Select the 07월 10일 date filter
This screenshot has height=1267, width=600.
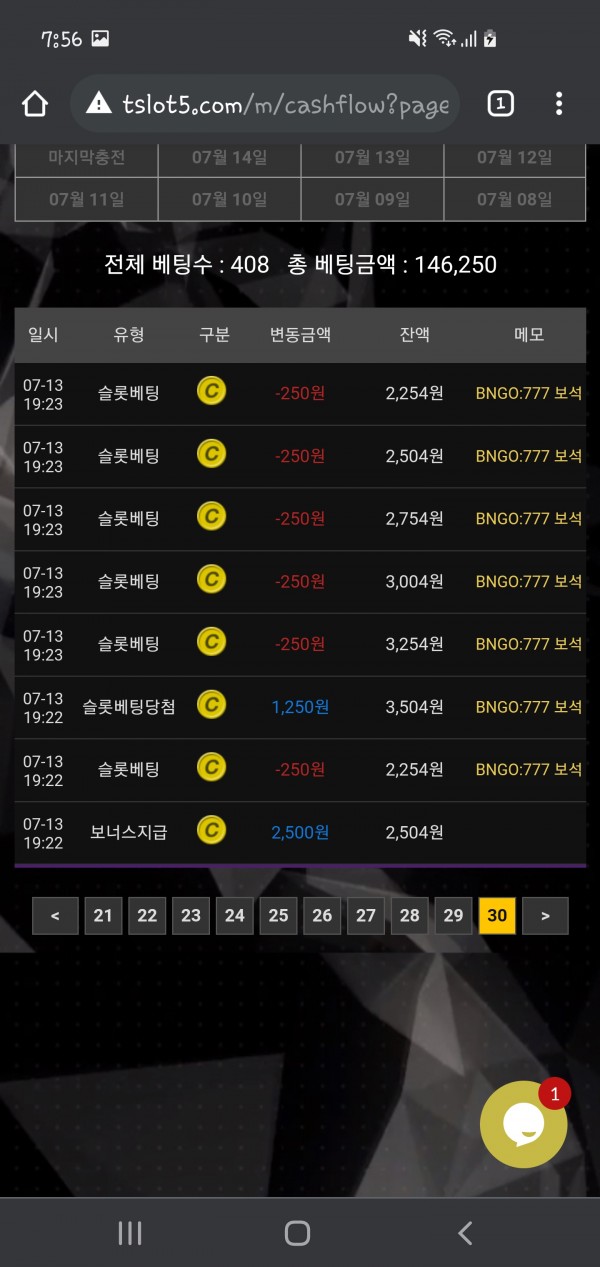[x=229, y=199]
